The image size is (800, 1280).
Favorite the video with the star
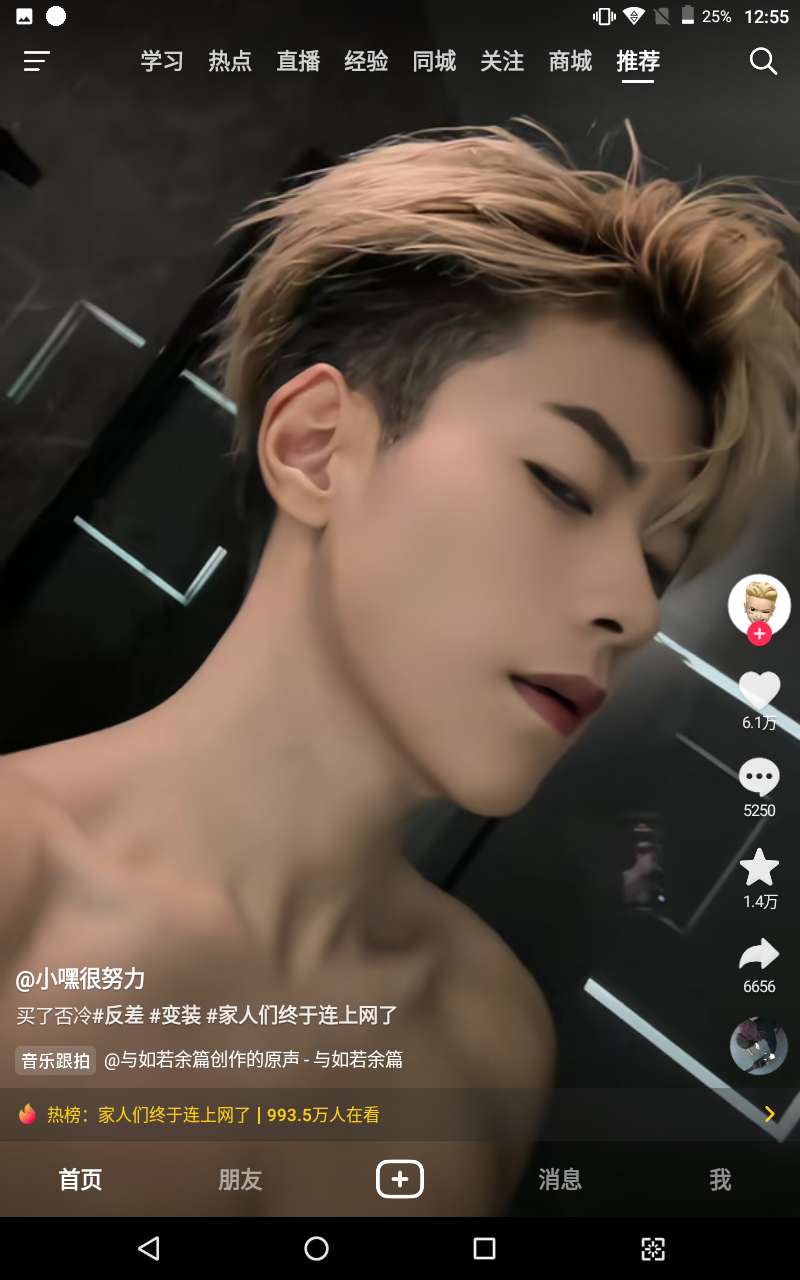tap(759, 867)
